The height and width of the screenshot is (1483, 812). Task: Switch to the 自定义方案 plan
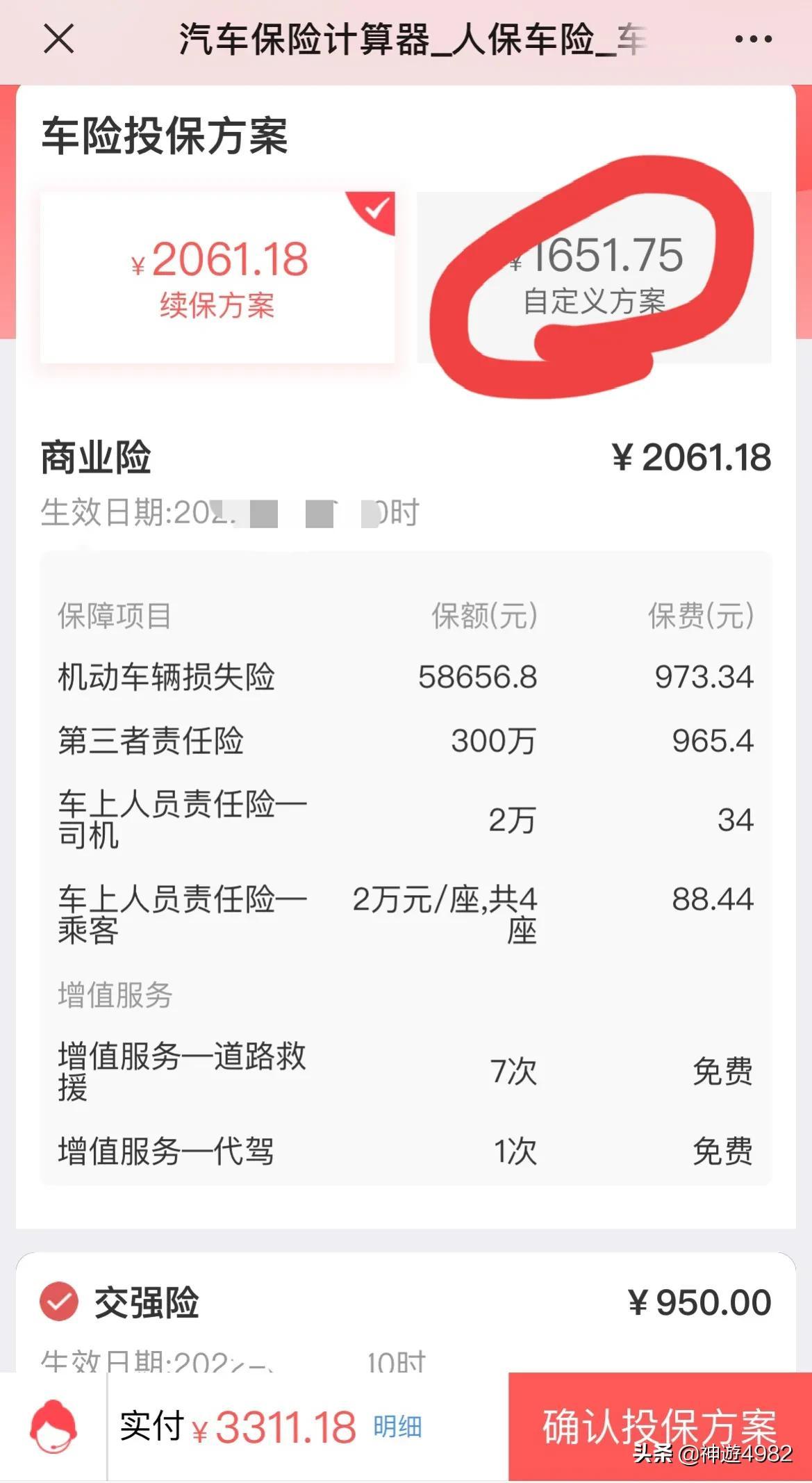594,277
